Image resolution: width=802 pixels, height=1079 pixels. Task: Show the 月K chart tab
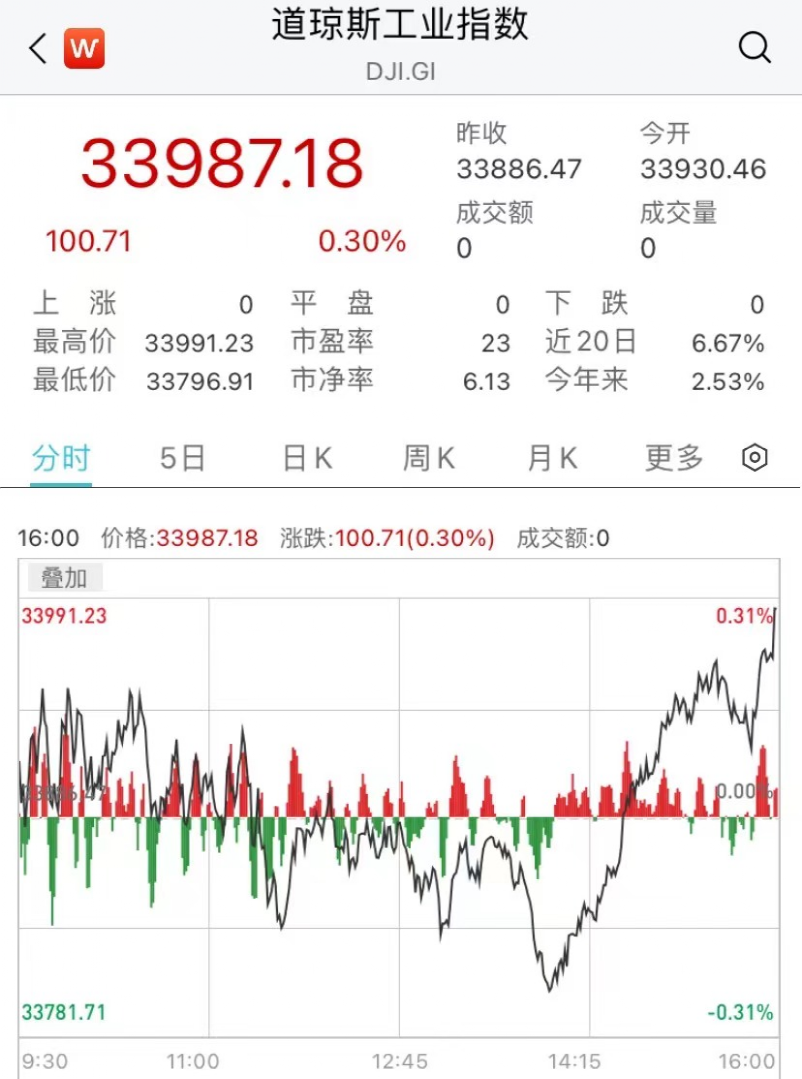click(x=552, y=458)
